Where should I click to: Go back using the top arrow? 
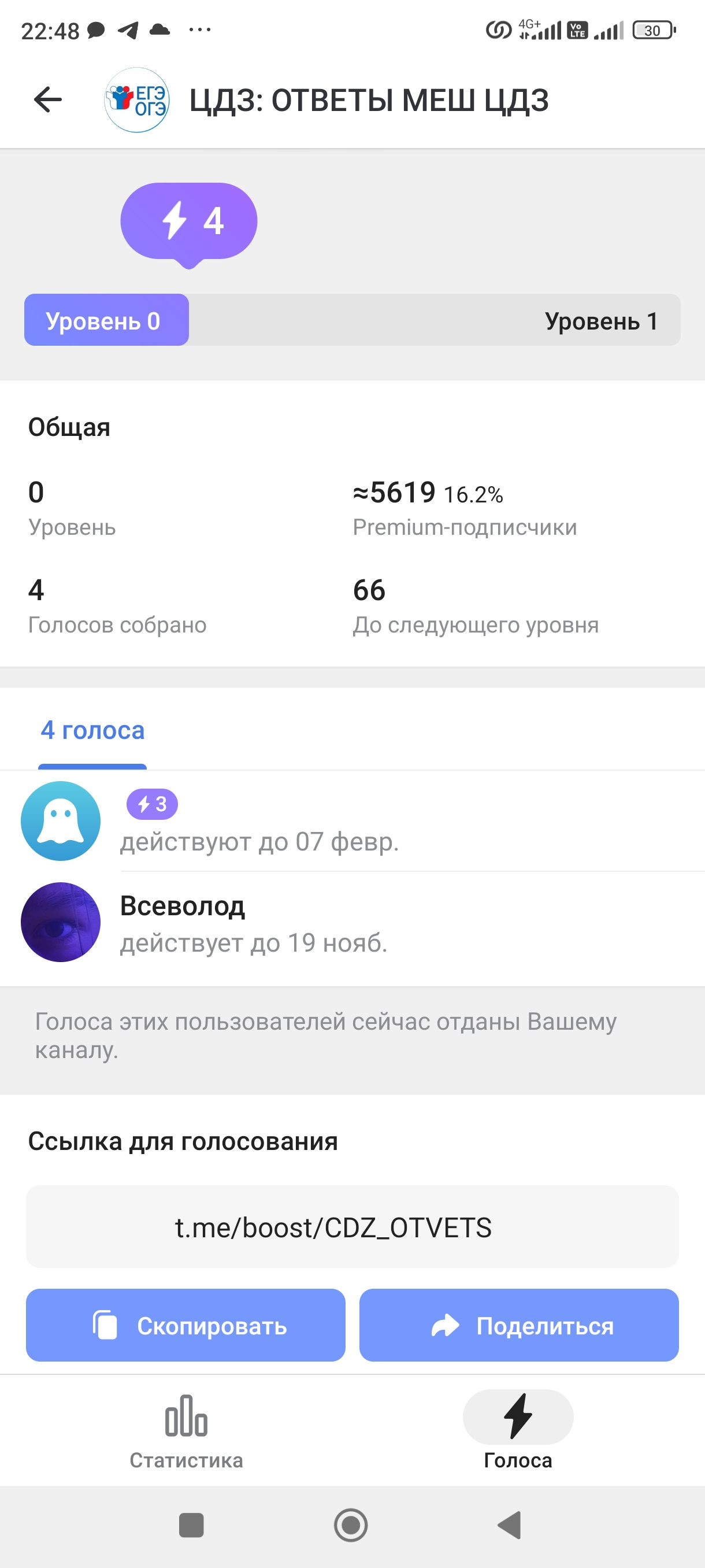(x=48, y=100)
